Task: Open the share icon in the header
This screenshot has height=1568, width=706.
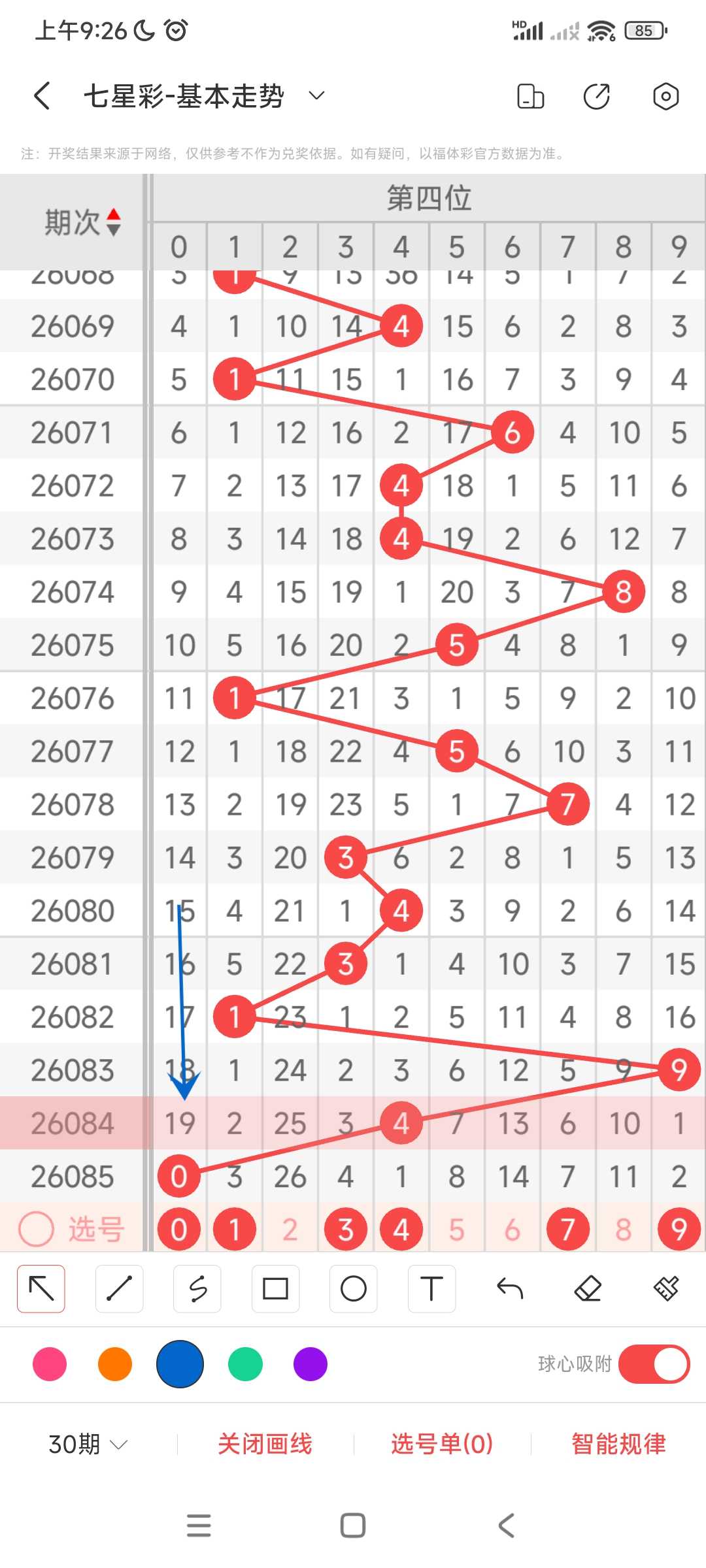Action: tap(596, 96)
